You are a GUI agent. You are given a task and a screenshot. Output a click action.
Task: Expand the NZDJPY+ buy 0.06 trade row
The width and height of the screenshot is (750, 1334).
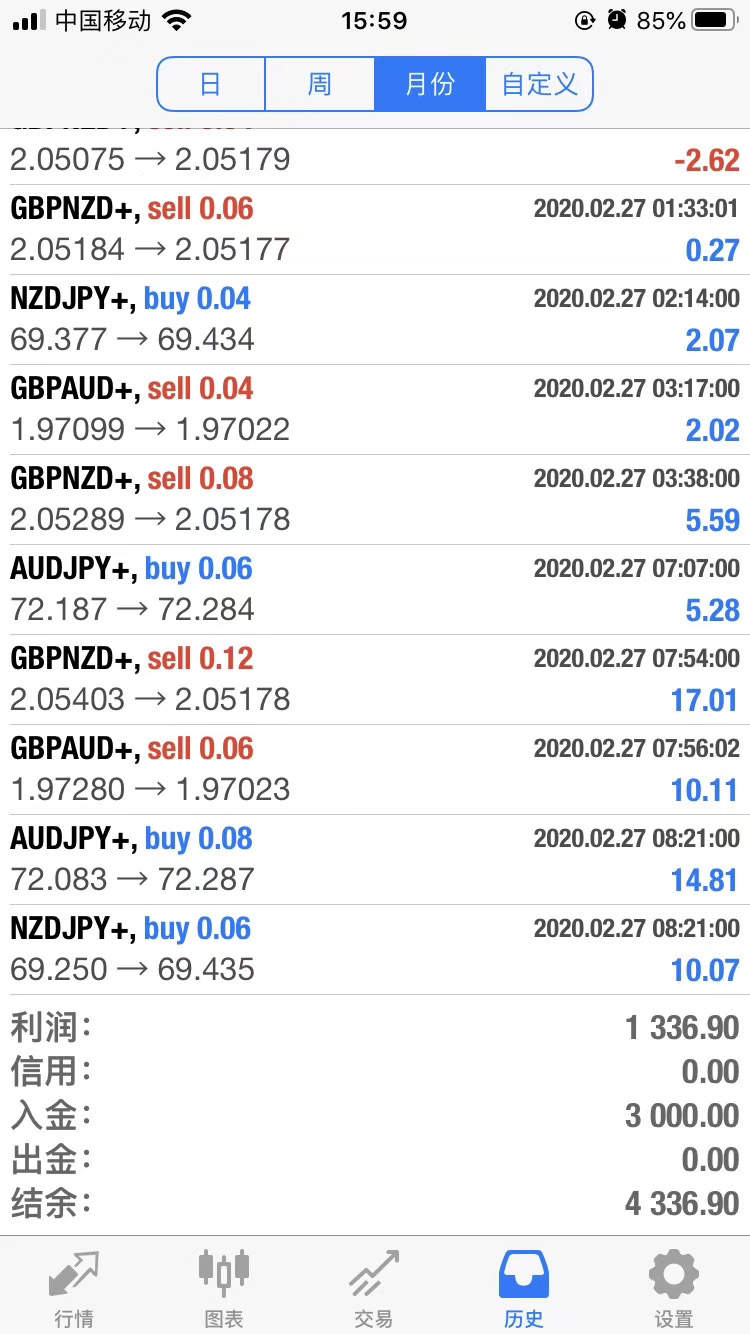coord(375,949)
